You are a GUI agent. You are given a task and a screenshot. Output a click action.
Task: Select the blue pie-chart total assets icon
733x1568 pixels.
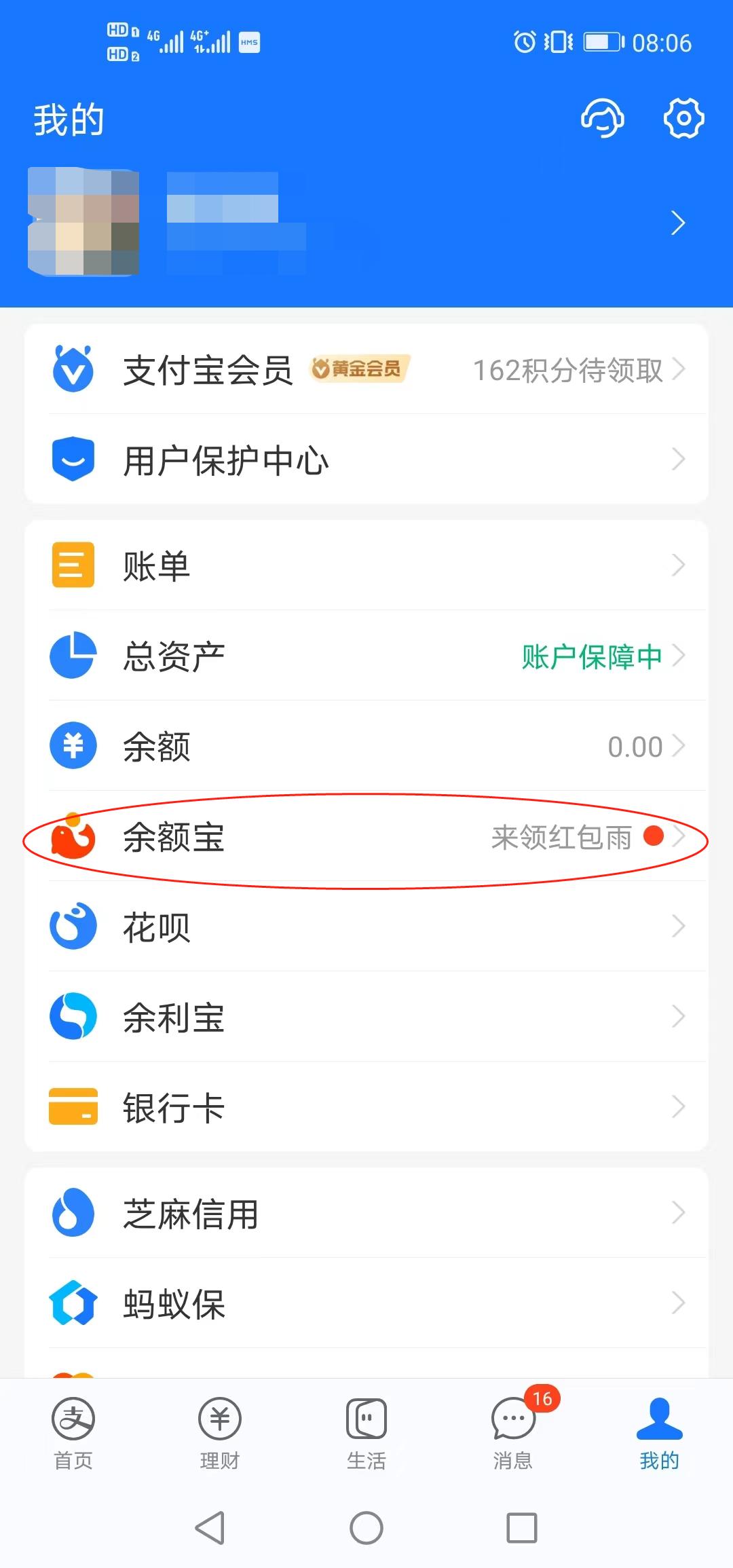point(73,655)
